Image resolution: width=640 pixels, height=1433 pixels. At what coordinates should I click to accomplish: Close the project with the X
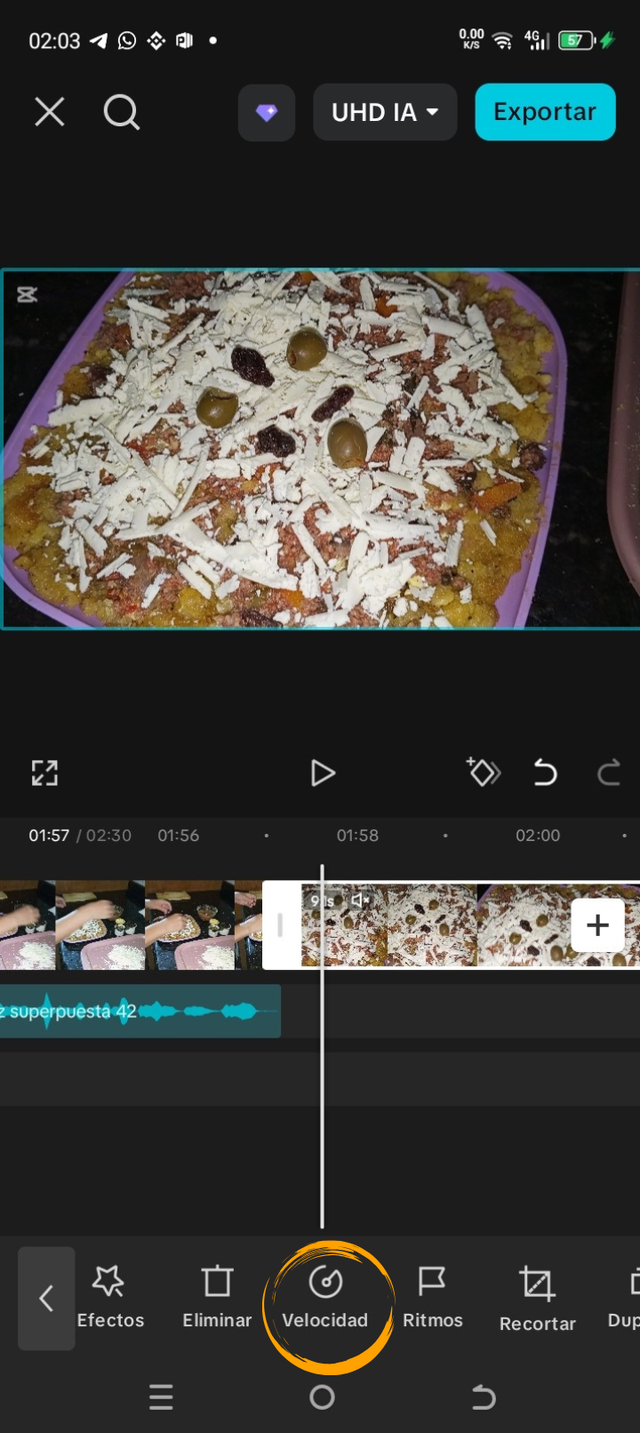click(x=49, y=113)
